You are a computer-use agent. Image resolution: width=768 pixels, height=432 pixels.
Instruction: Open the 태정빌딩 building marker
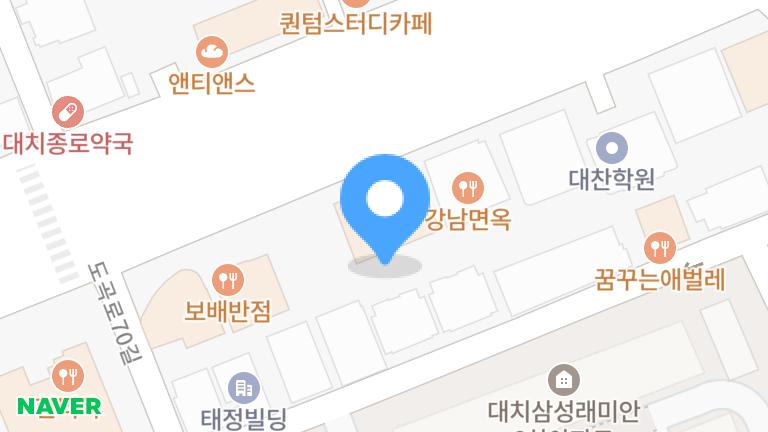[244, 387]
